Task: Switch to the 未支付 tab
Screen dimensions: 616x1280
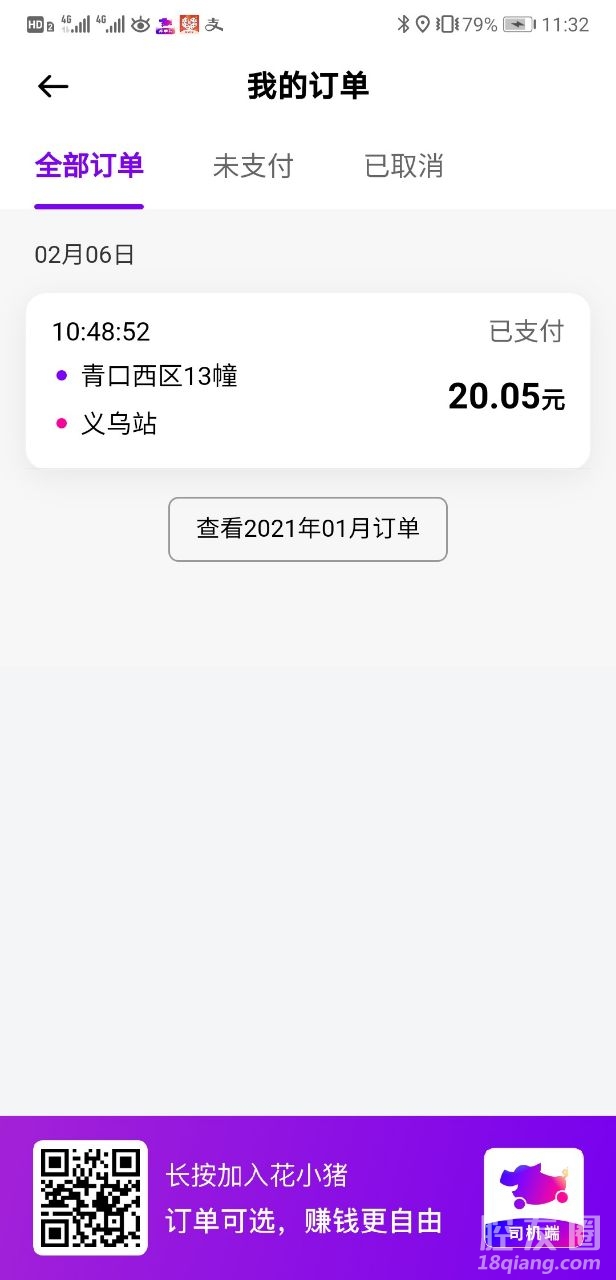Action: (253, 166)
